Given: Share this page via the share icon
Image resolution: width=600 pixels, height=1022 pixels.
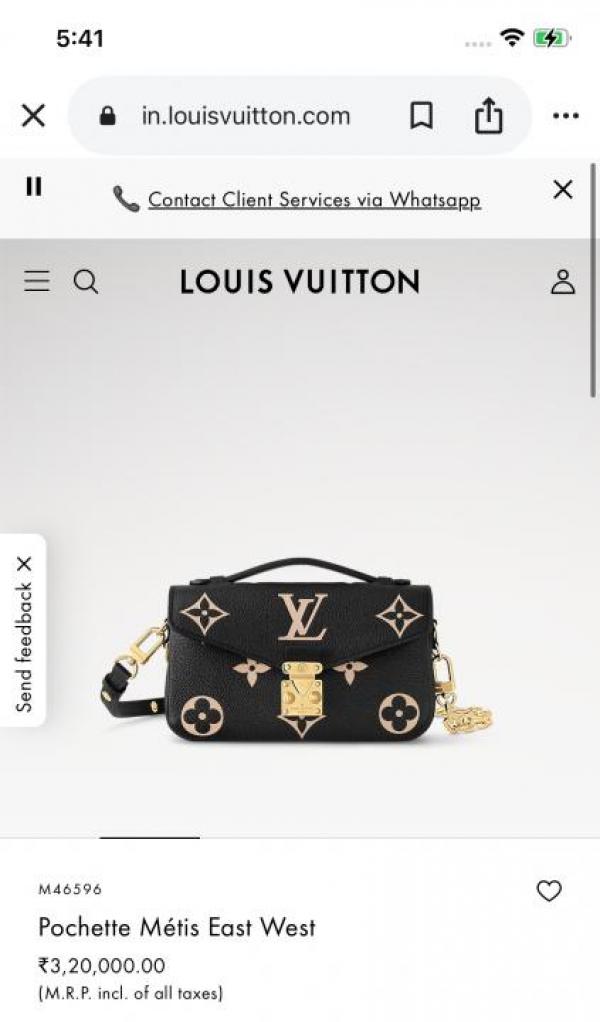Looking at the screenshot, I should pos(488,116).
